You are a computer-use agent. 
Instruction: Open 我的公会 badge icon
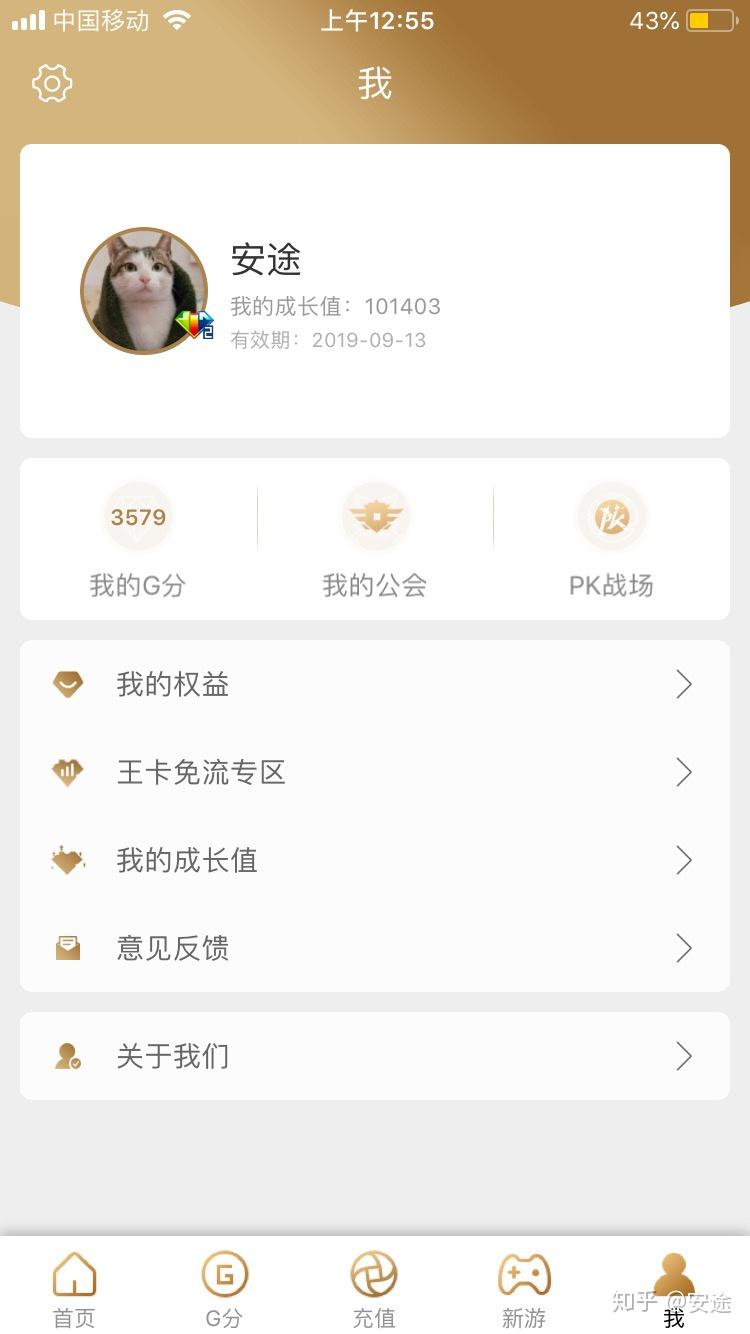[x=375, y=517]
